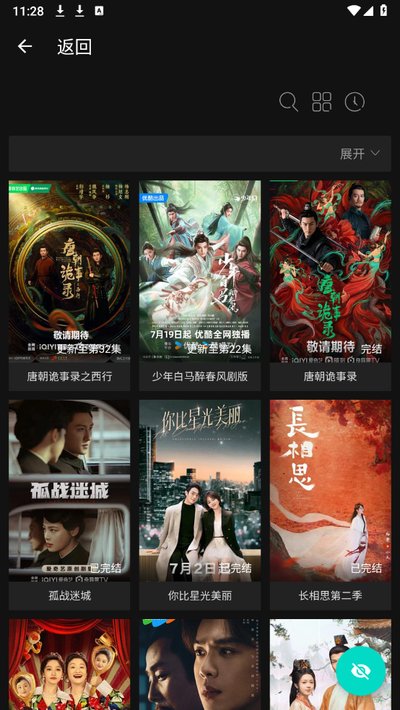
Task: Open 孤战迷城 show card
Action: pos(69,505)
